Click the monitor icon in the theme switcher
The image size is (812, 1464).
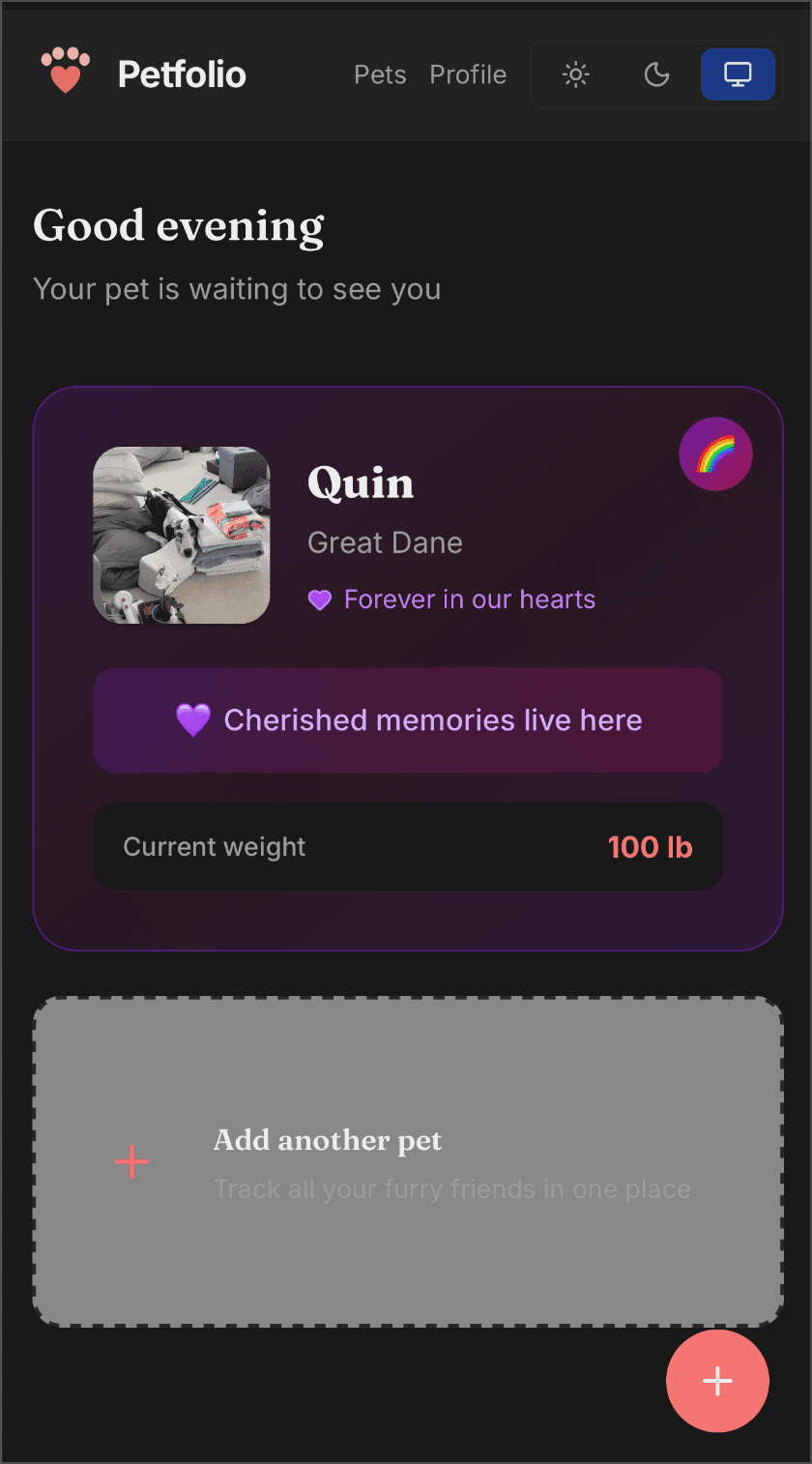tap(739, 73)
